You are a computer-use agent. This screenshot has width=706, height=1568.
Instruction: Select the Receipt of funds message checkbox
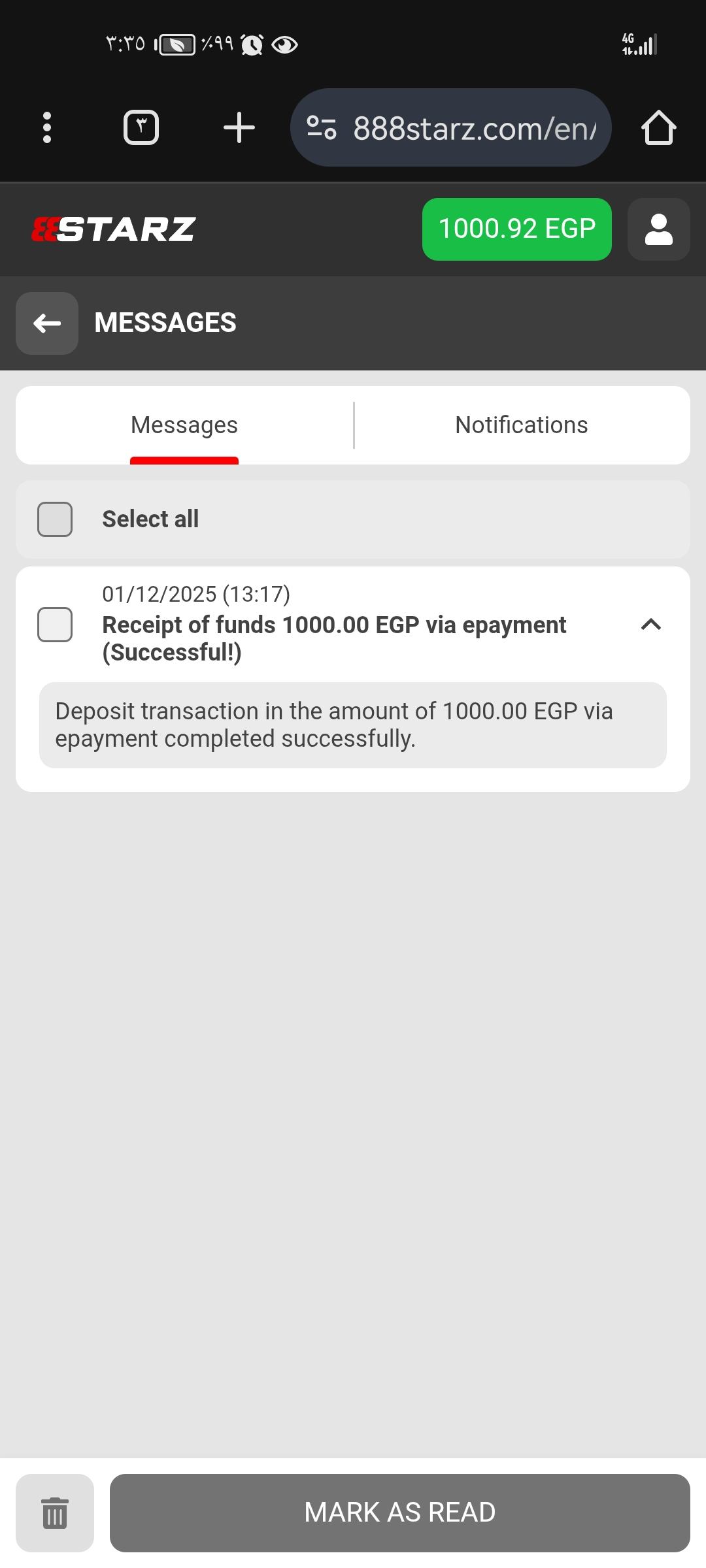point(55,625)
